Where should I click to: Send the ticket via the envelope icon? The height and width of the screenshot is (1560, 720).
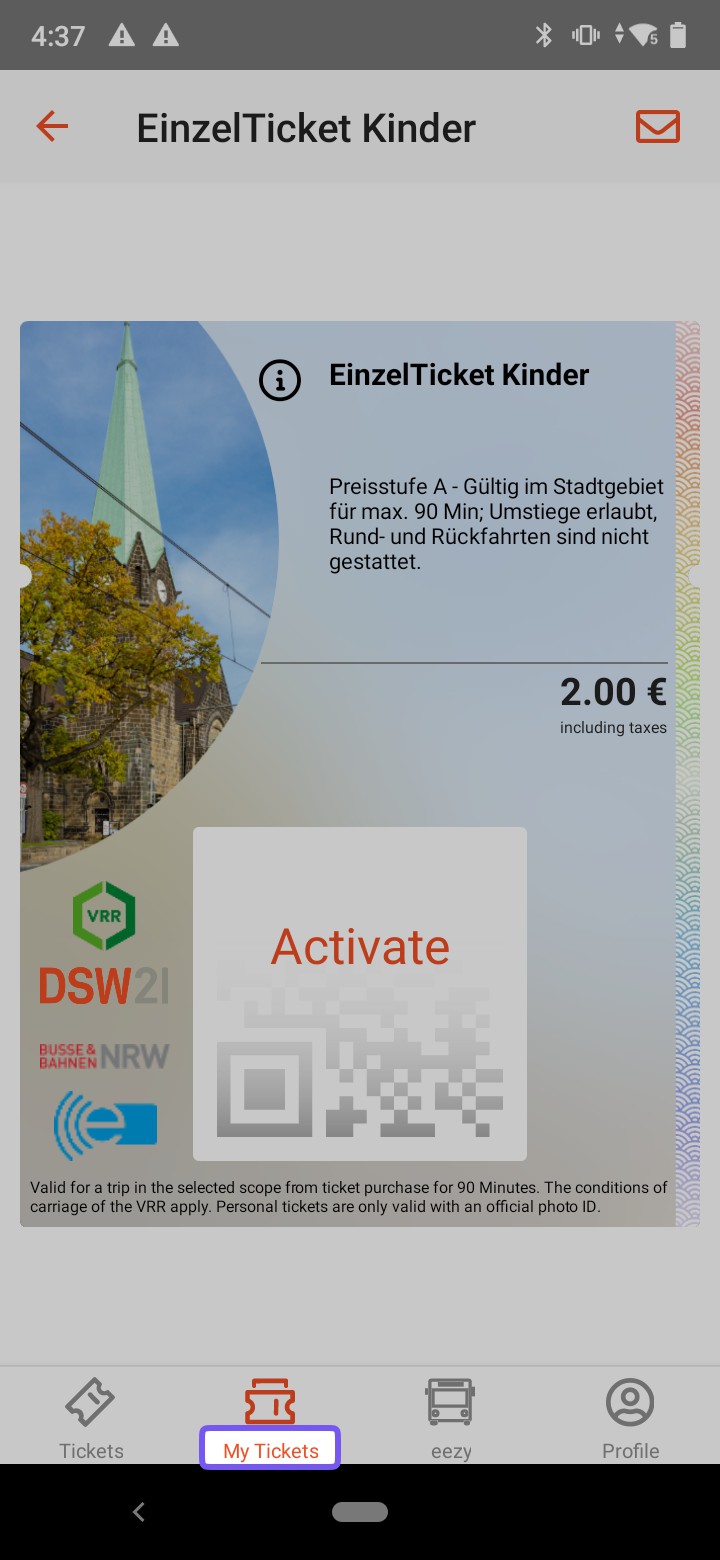(x=657, y=127)
